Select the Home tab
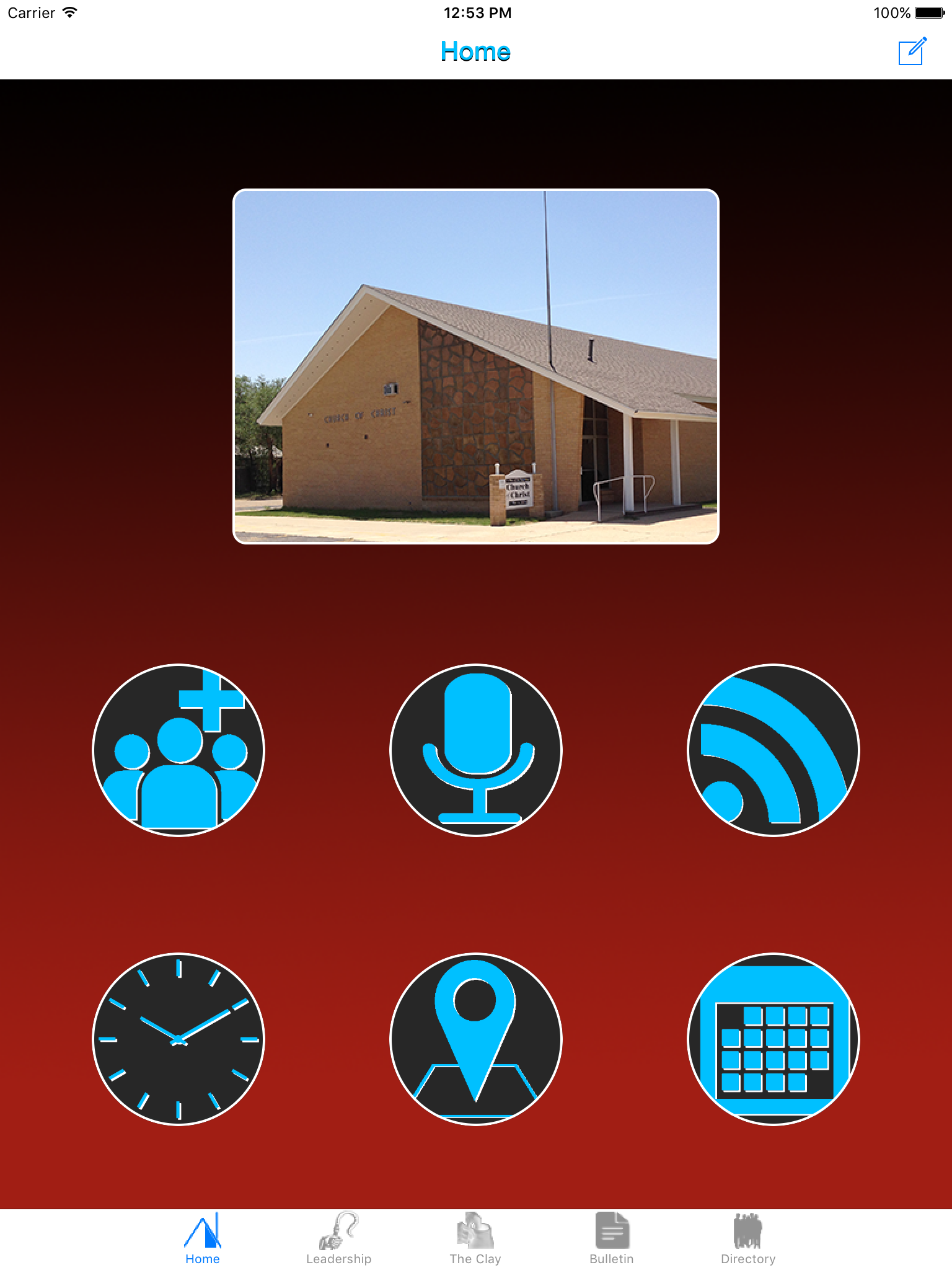 tap(203, 1239)
